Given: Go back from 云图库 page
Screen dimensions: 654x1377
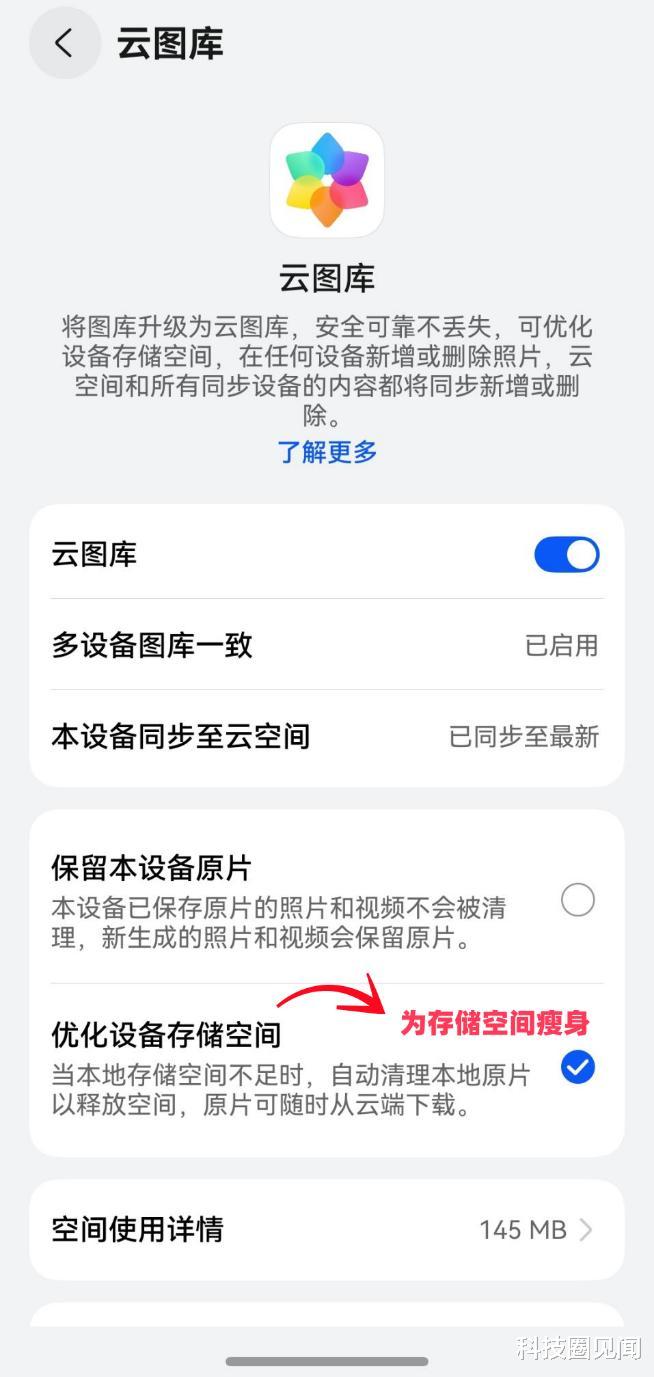Looking at the screenshot, I should (x=65, y=43).
